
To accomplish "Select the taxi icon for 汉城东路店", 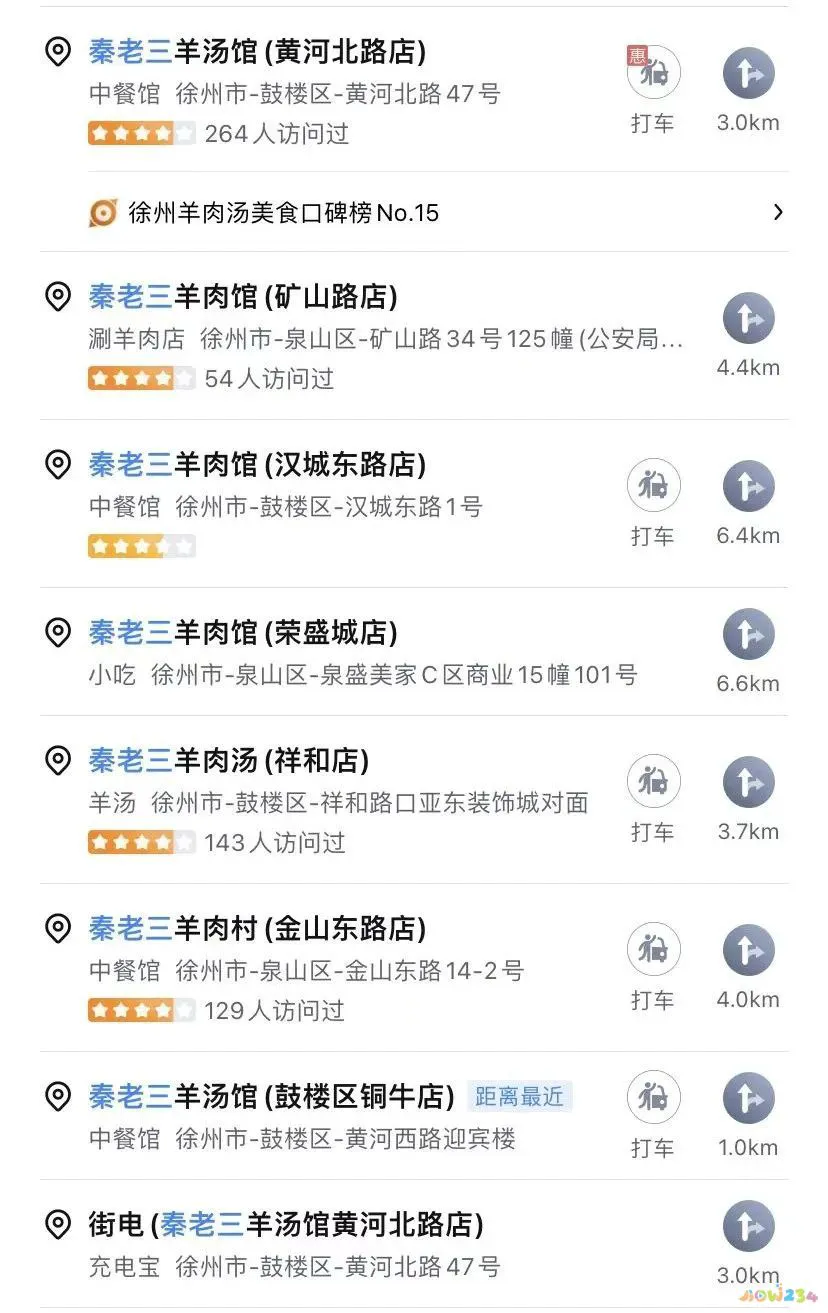I will (654, 485).
